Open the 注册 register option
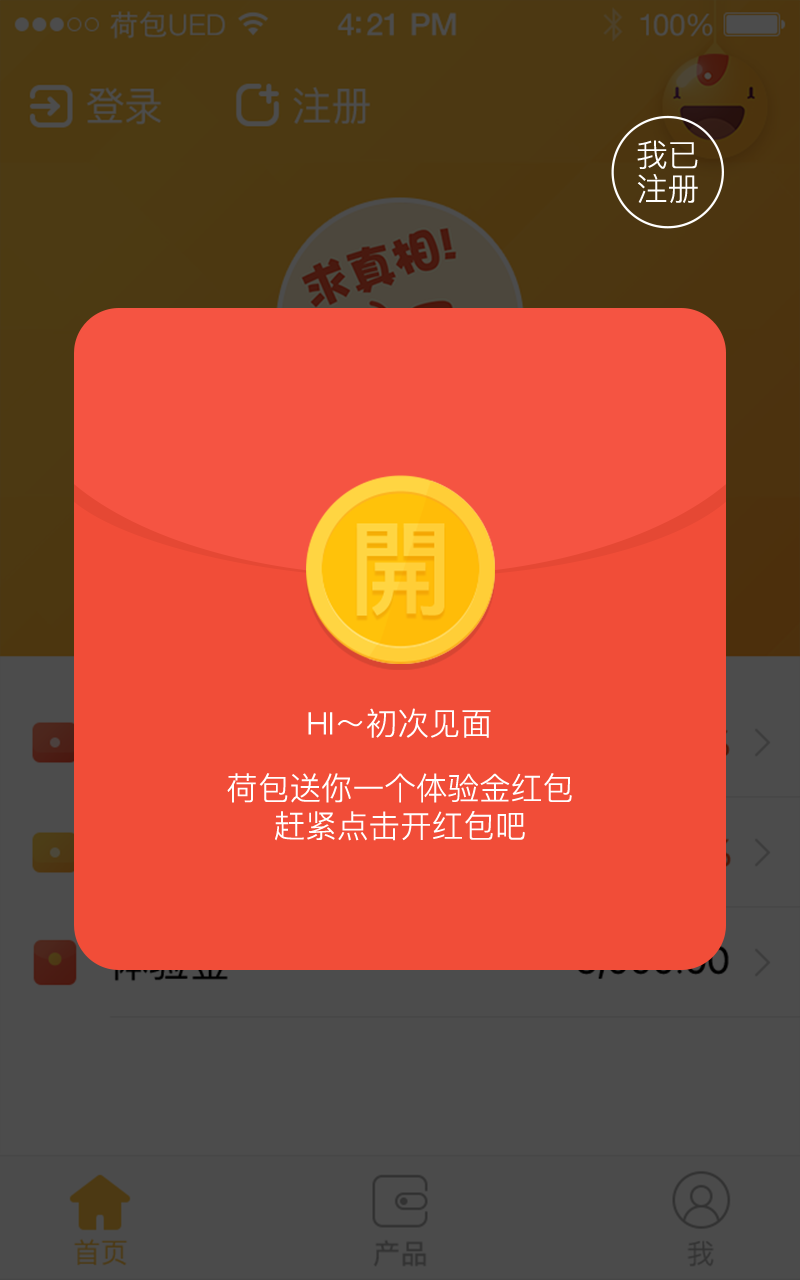Image resolution: width=800 pixels, height=1280 pixels. pyautogui.click(x=303, y=106)
